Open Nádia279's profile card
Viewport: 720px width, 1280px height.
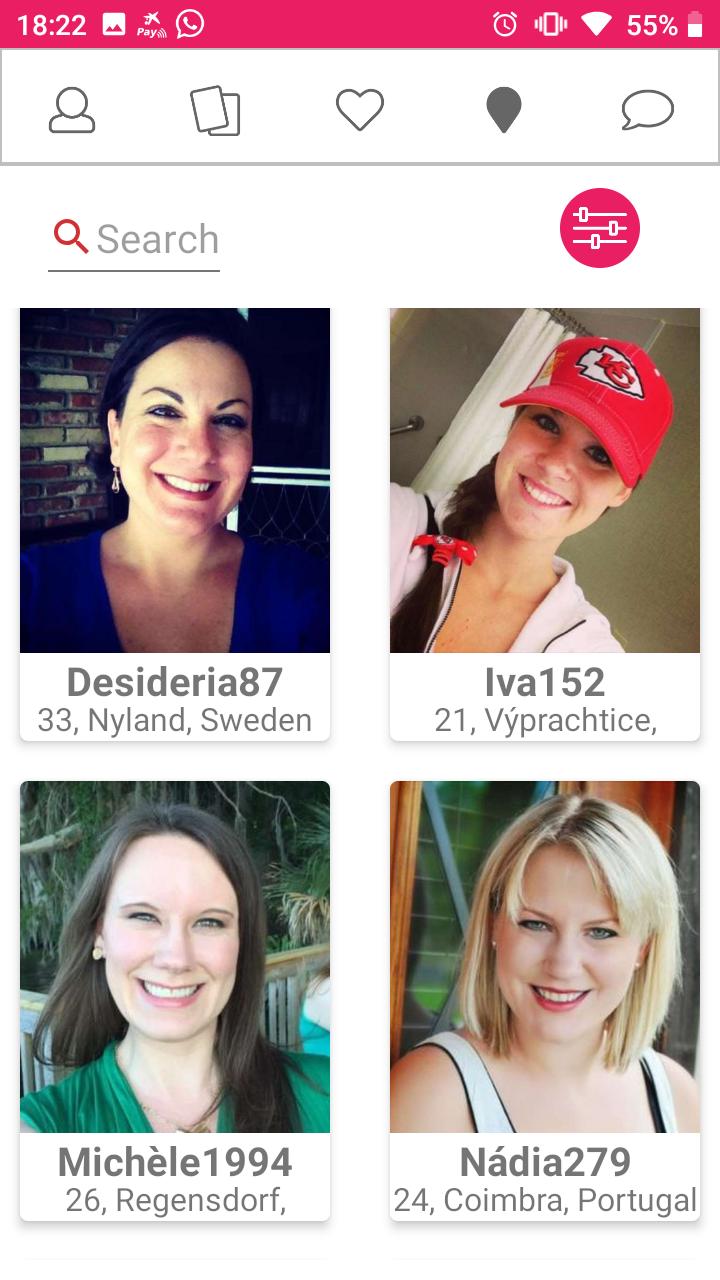point(545,1000)
